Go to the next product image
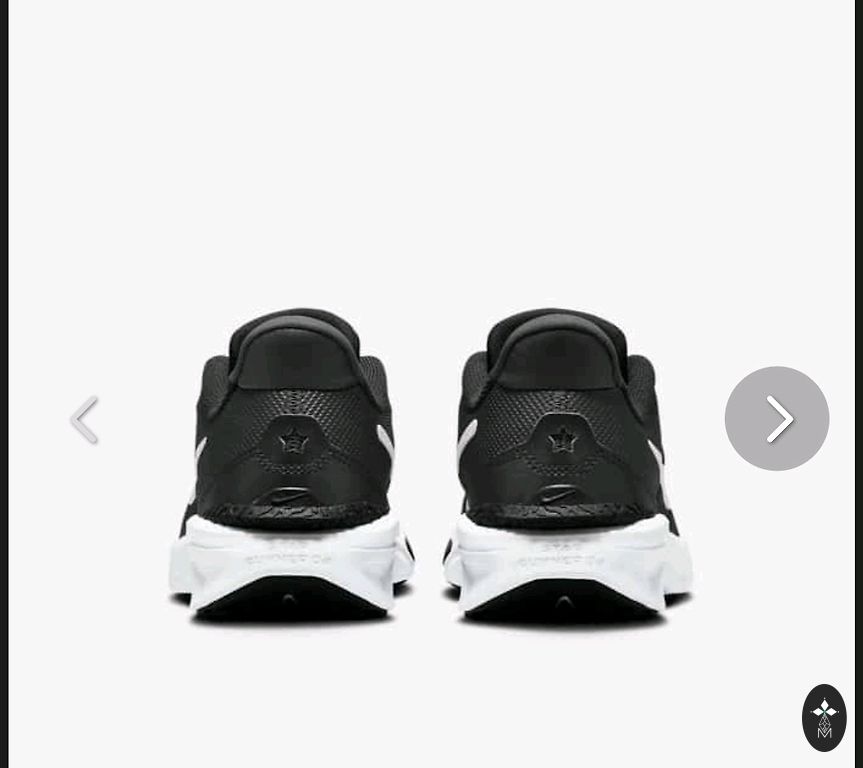The width and height of the screenshot is (863, 768). (777, 418)
